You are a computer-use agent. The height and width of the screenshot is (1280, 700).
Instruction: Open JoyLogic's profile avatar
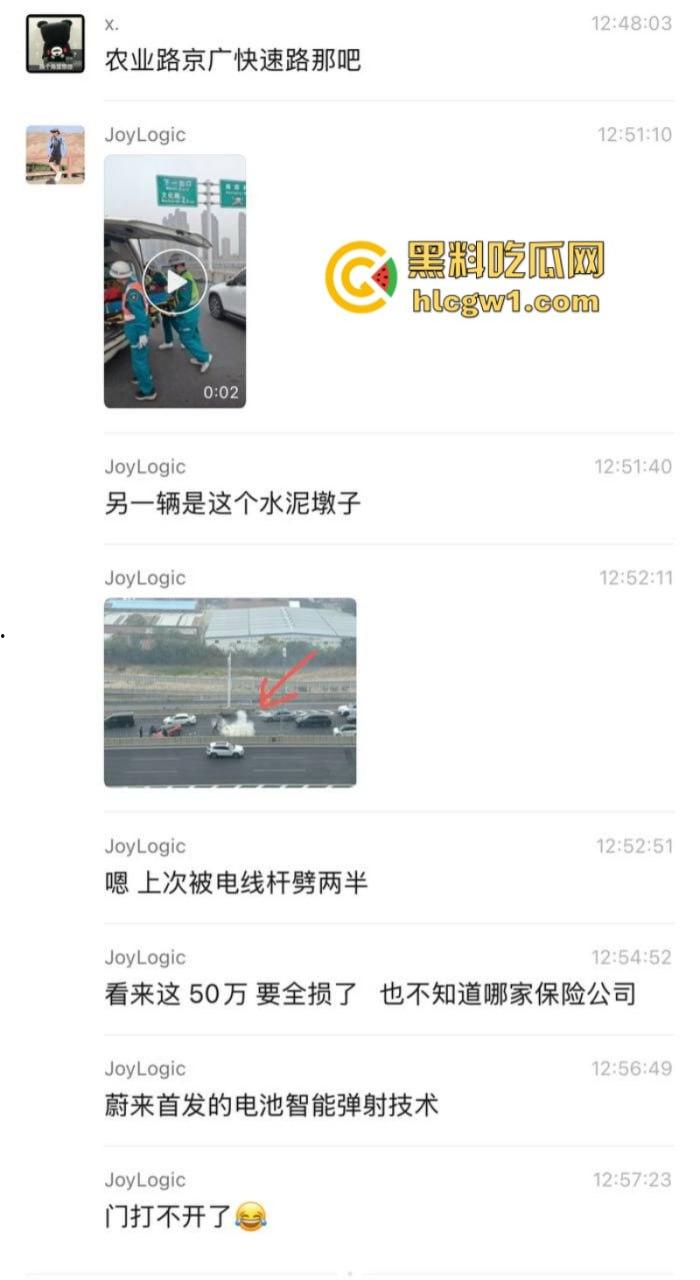pos(55,155)
